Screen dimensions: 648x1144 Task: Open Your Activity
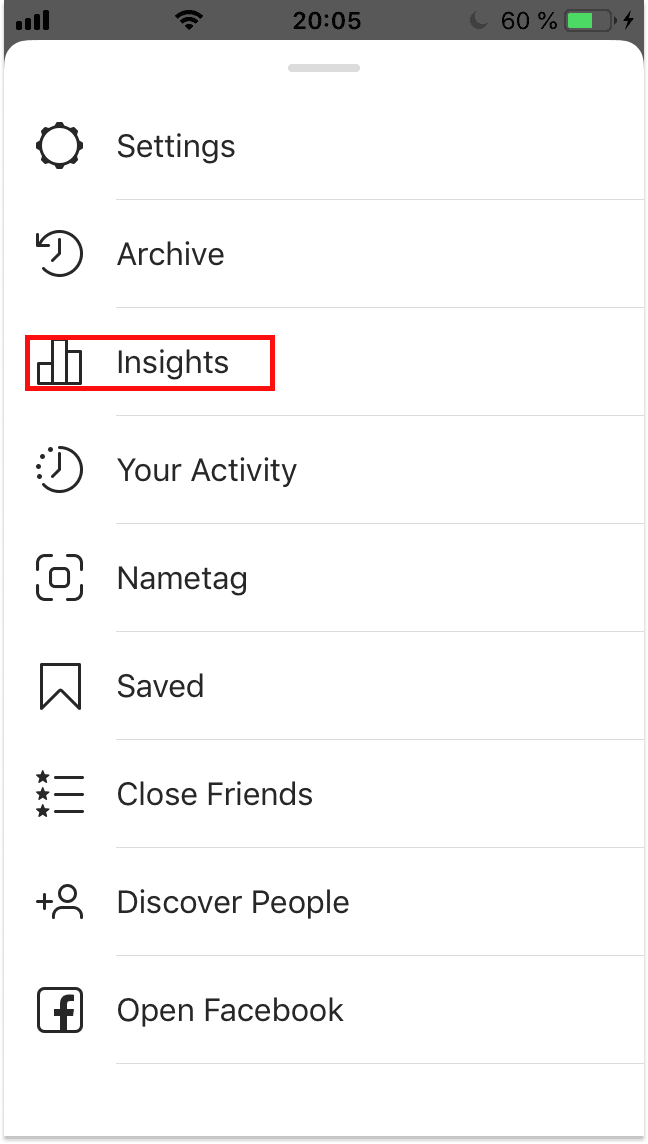tap(324, 470)
